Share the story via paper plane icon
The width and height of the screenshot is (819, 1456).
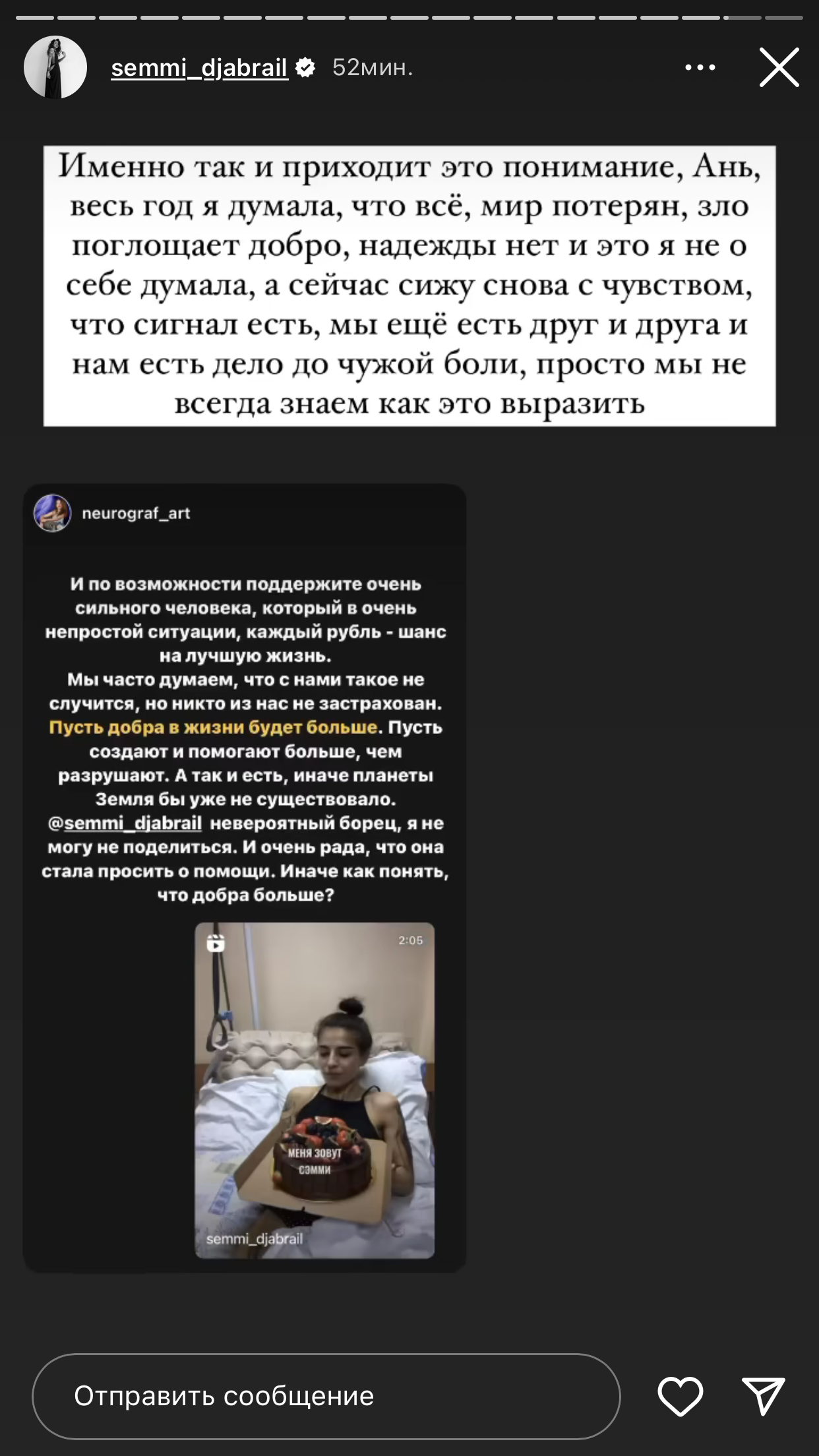(763, 1396)
